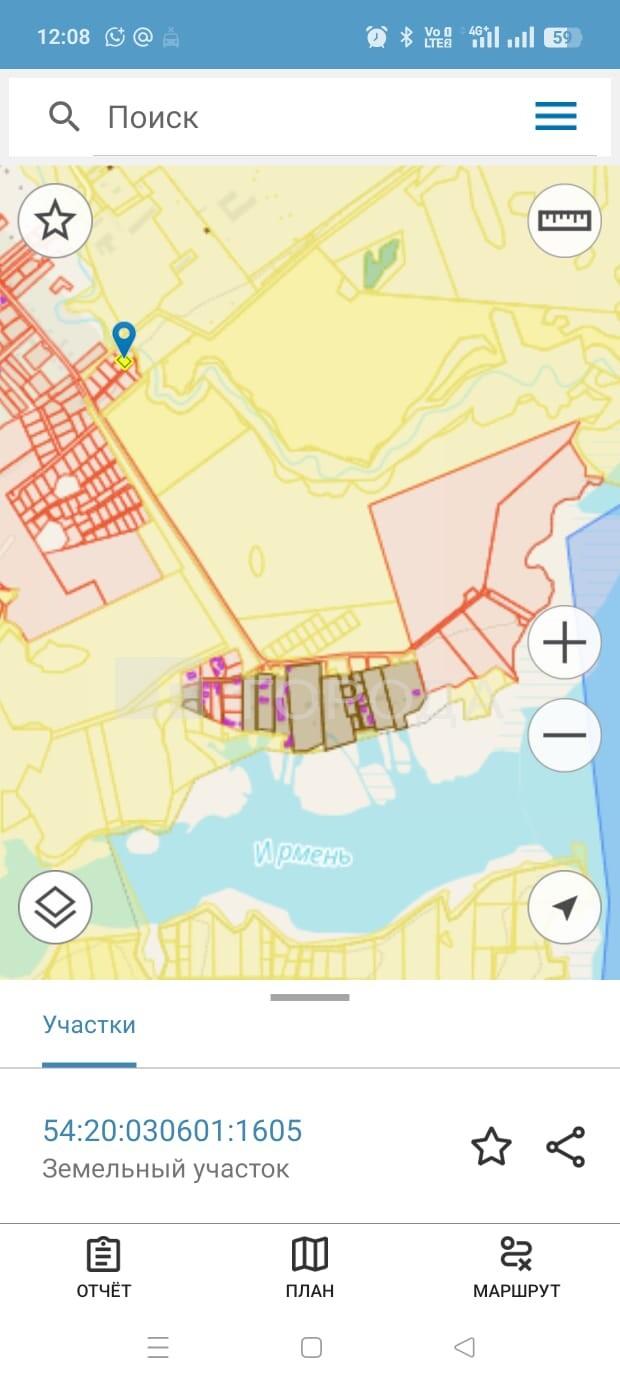Go to the home screen
This screenshot has height=1386, width=620.
pos(311,1348)
